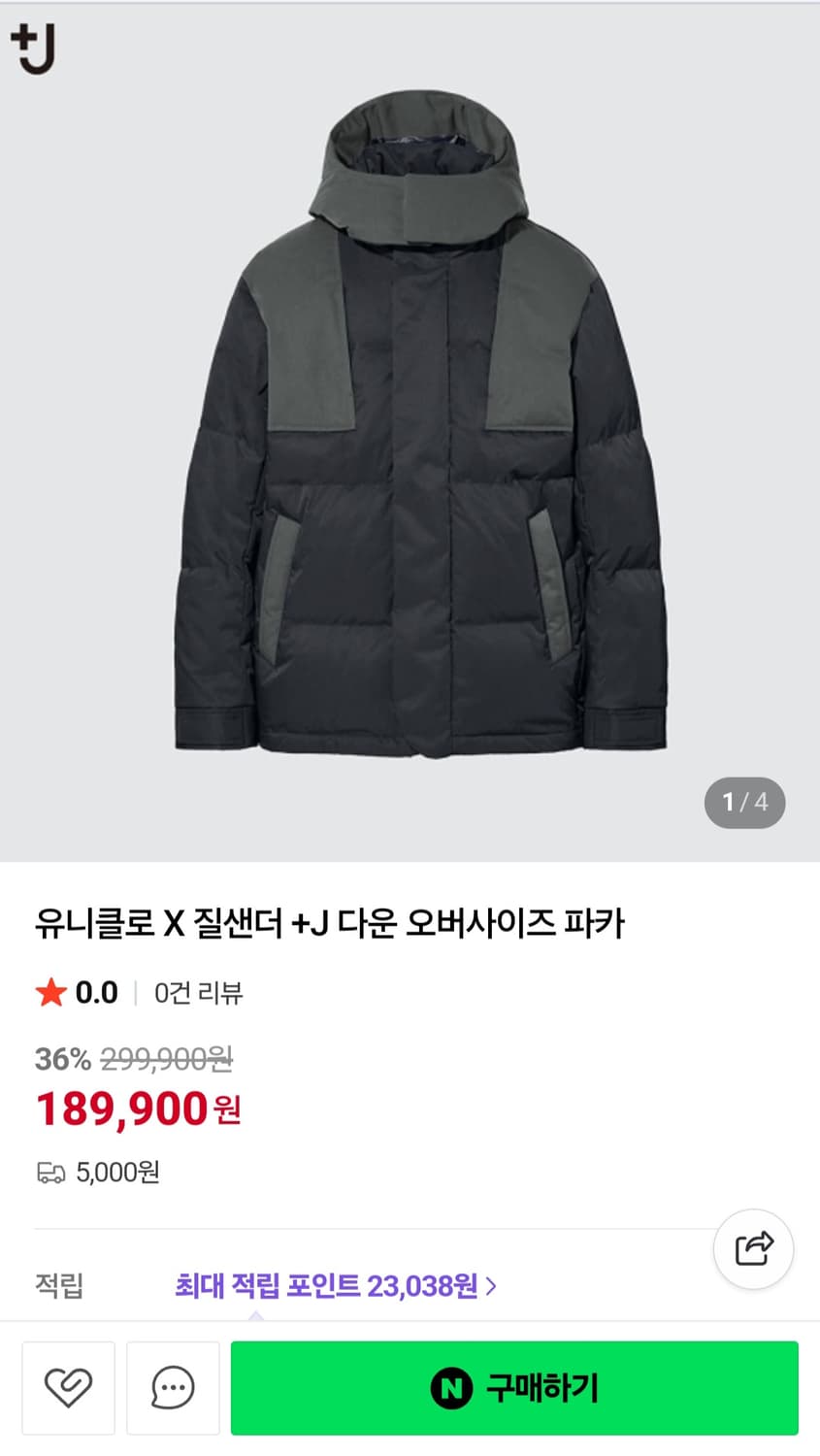Select the 1/4 image page indicator

(x=744, y=803)
